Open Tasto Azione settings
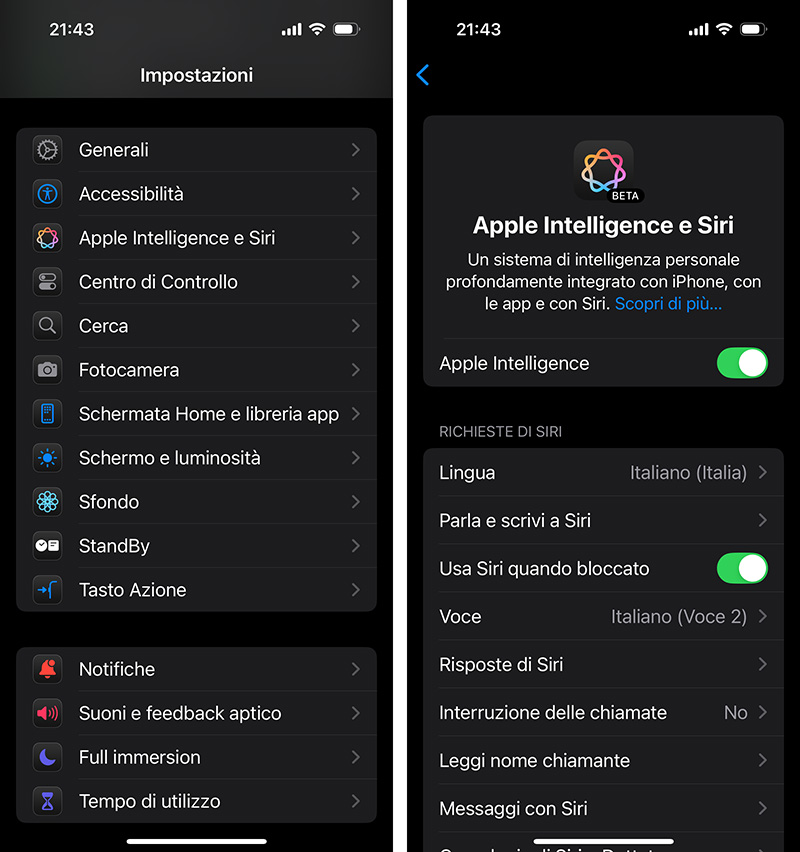 tap(196, 590)
